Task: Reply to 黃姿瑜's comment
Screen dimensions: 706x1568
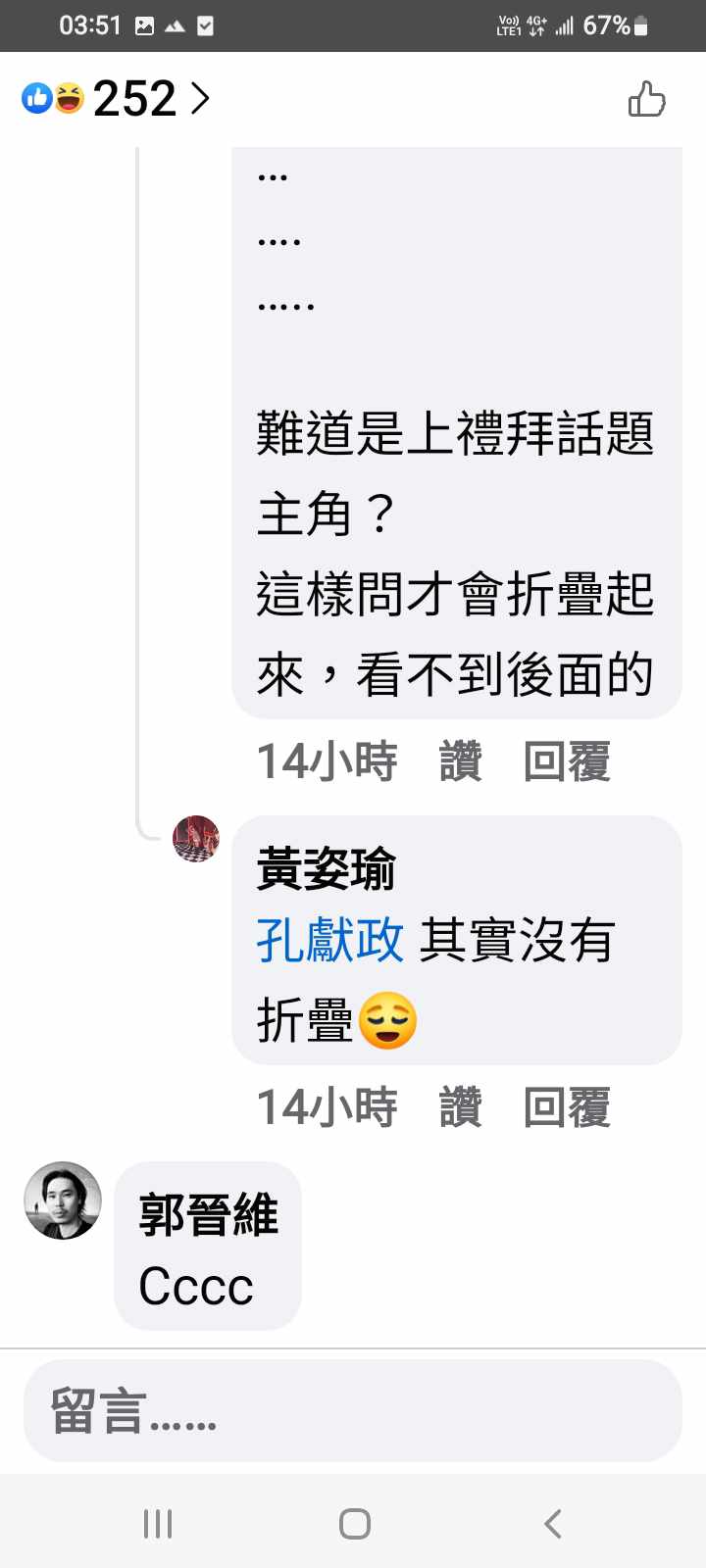Action: (x=567, y=1107)
